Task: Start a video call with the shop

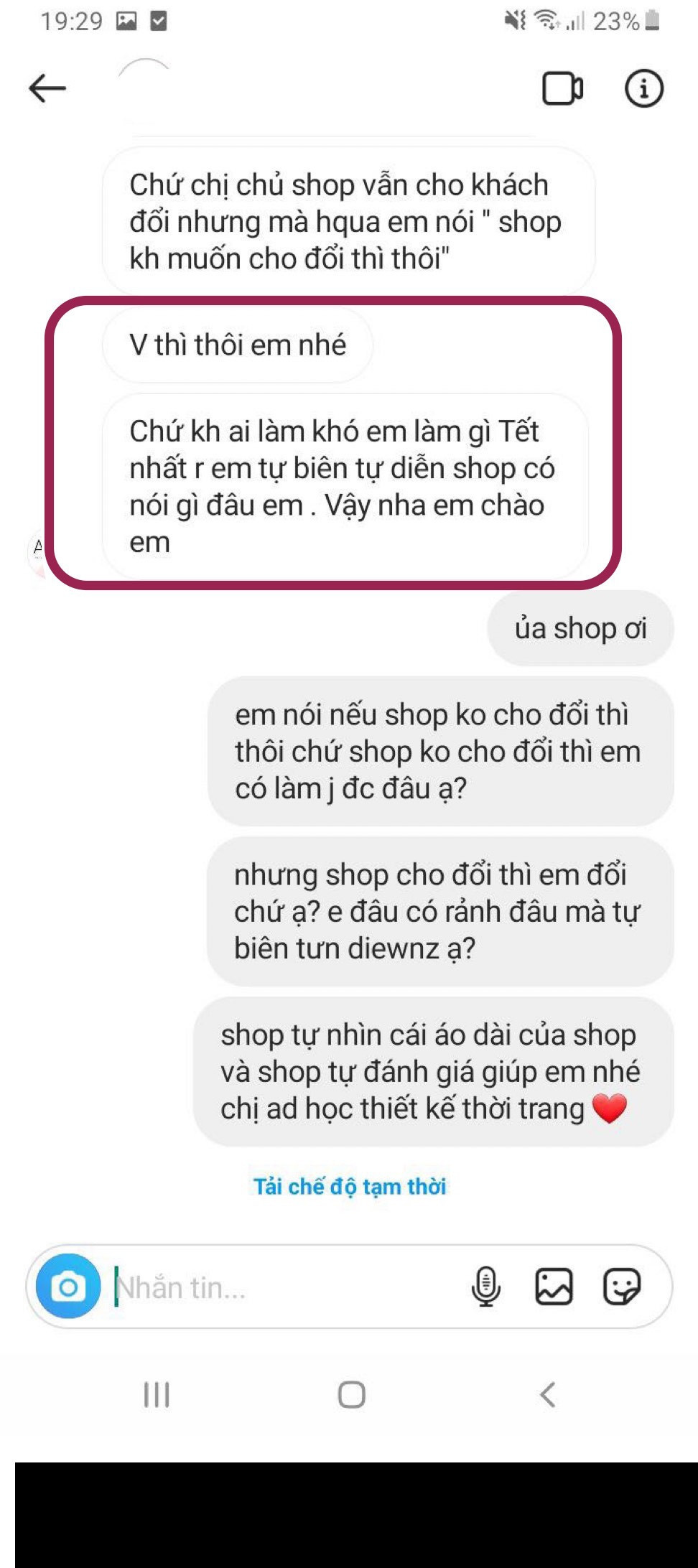Action: pos(563,88)
